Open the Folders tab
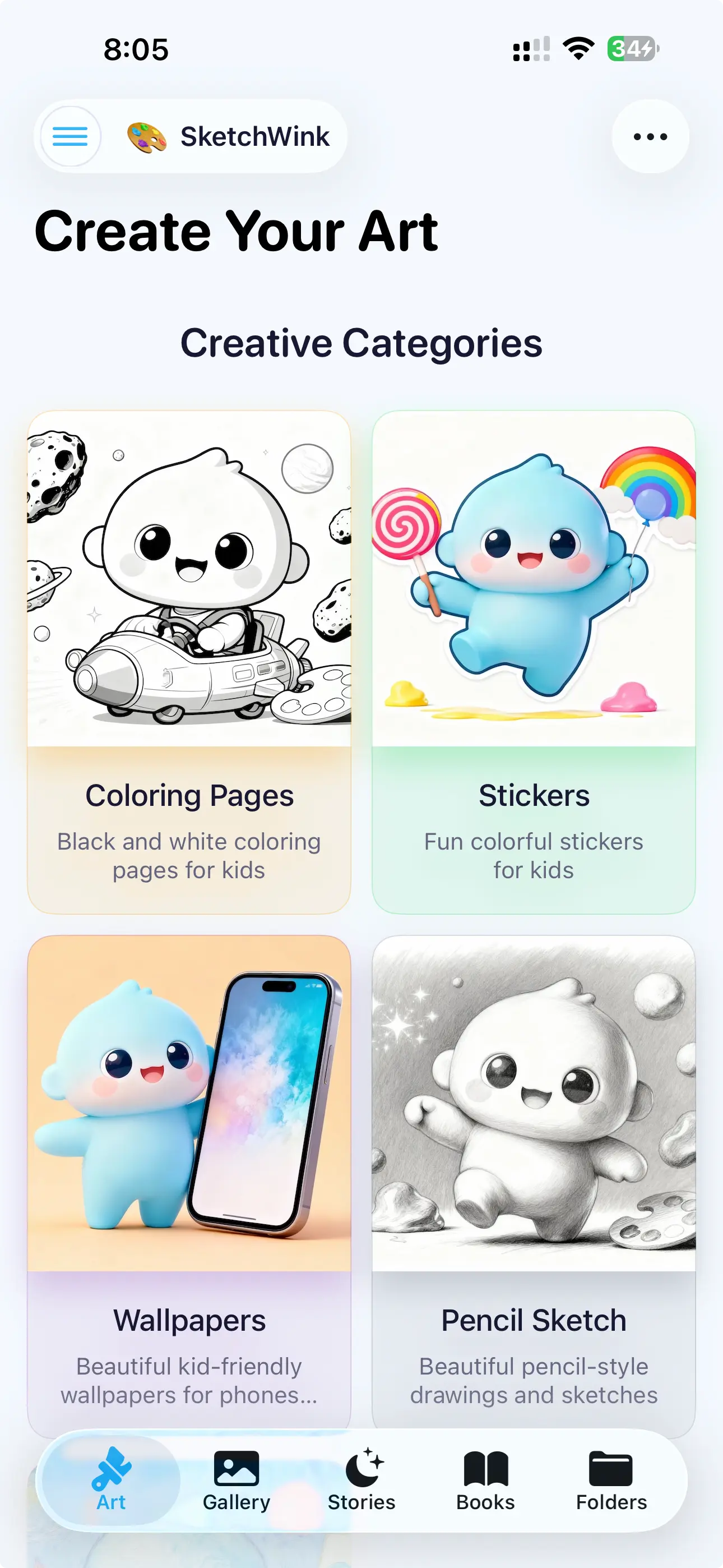The width and height of the screenshot is (723, 1568). 611,1481
